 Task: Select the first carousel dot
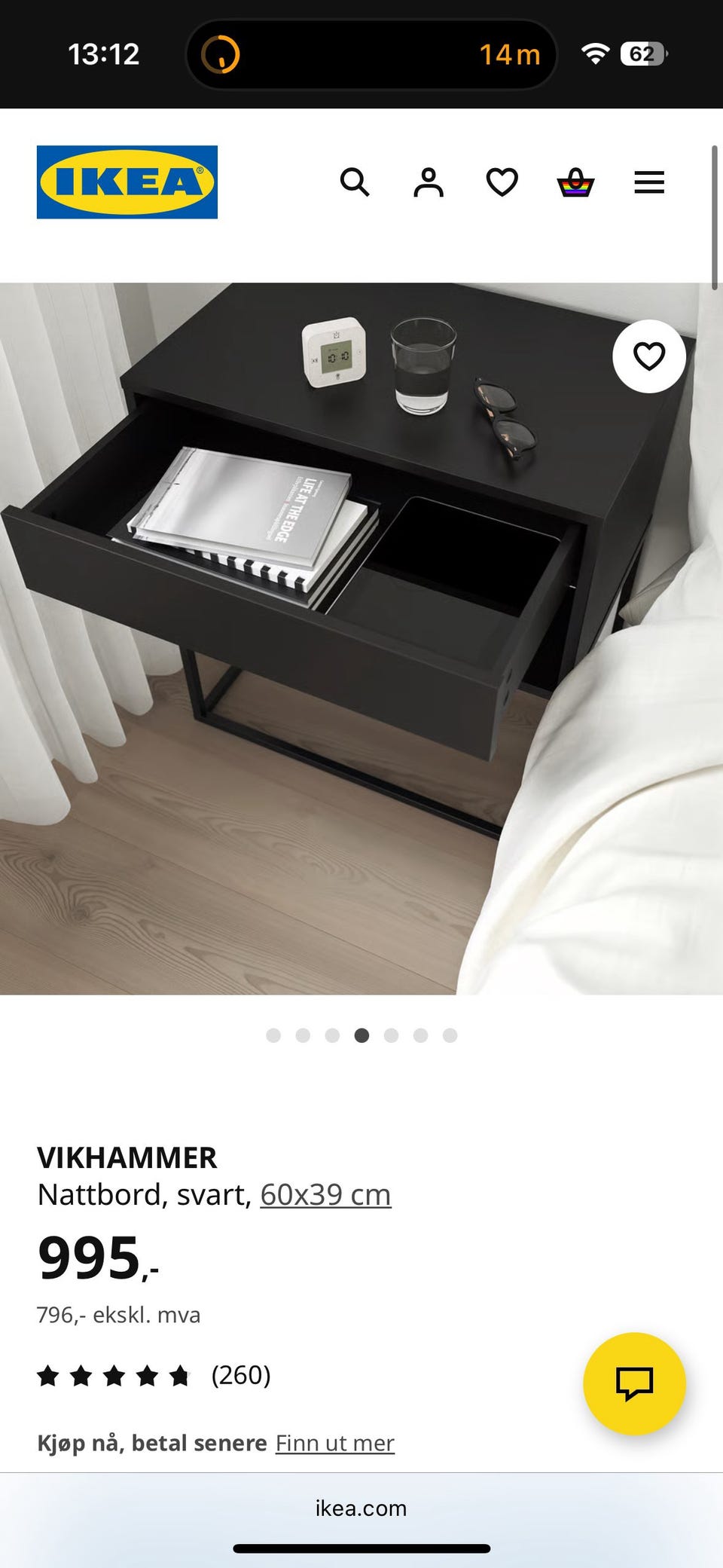coord(274,1036)
